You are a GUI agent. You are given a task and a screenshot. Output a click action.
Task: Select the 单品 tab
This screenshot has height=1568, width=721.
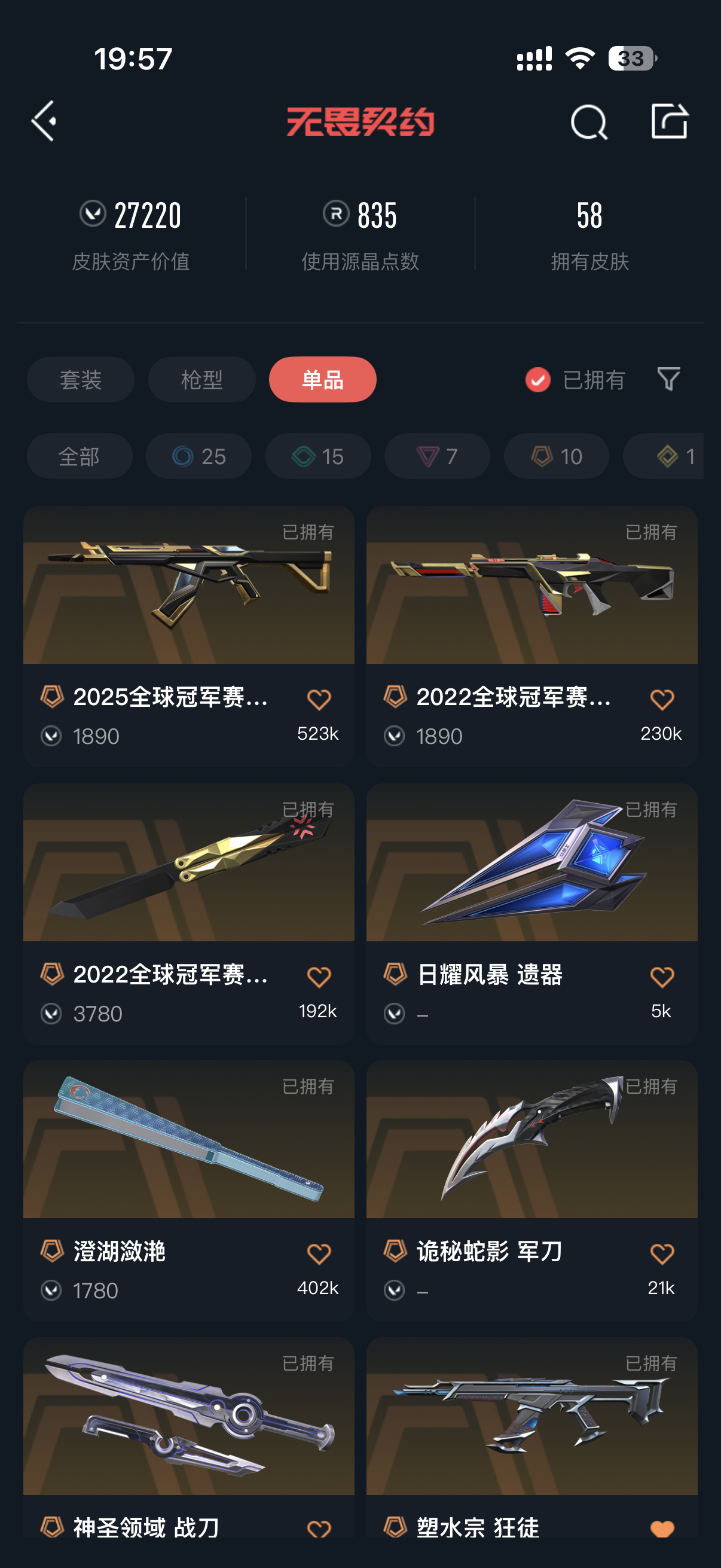pos(322,380)
